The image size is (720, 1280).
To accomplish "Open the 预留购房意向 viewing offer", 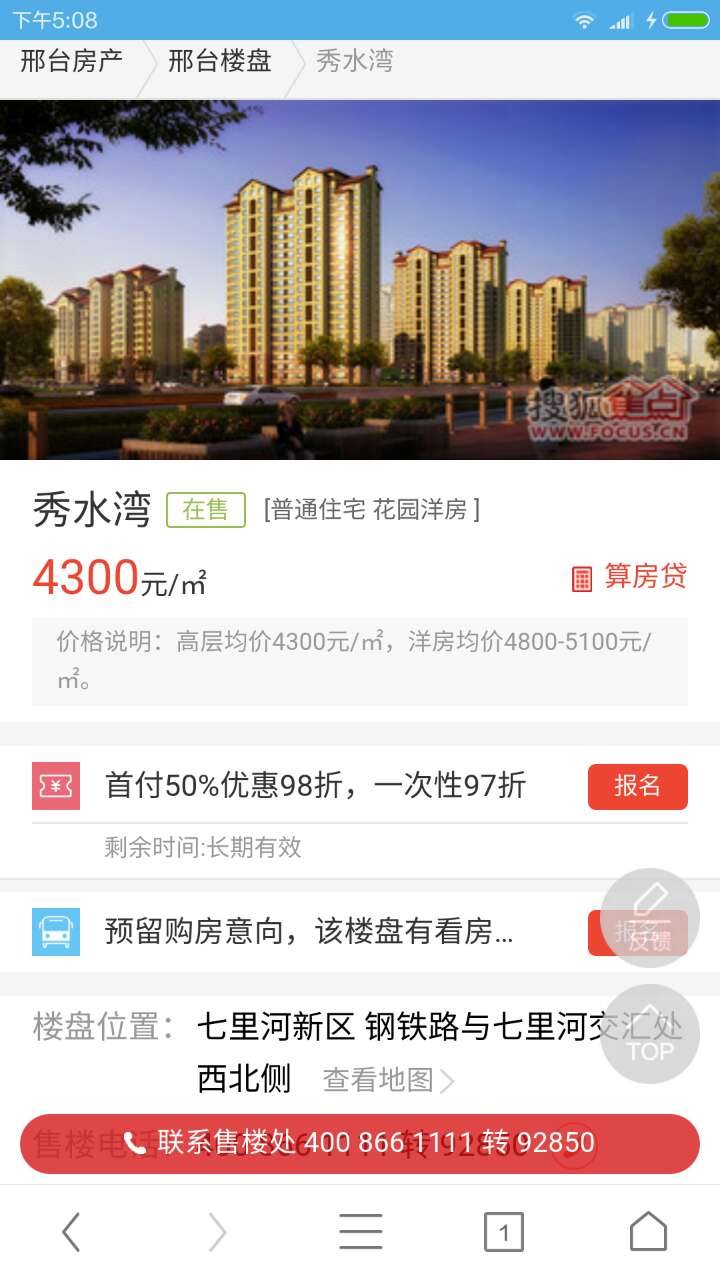I will (x=308, y=932).
